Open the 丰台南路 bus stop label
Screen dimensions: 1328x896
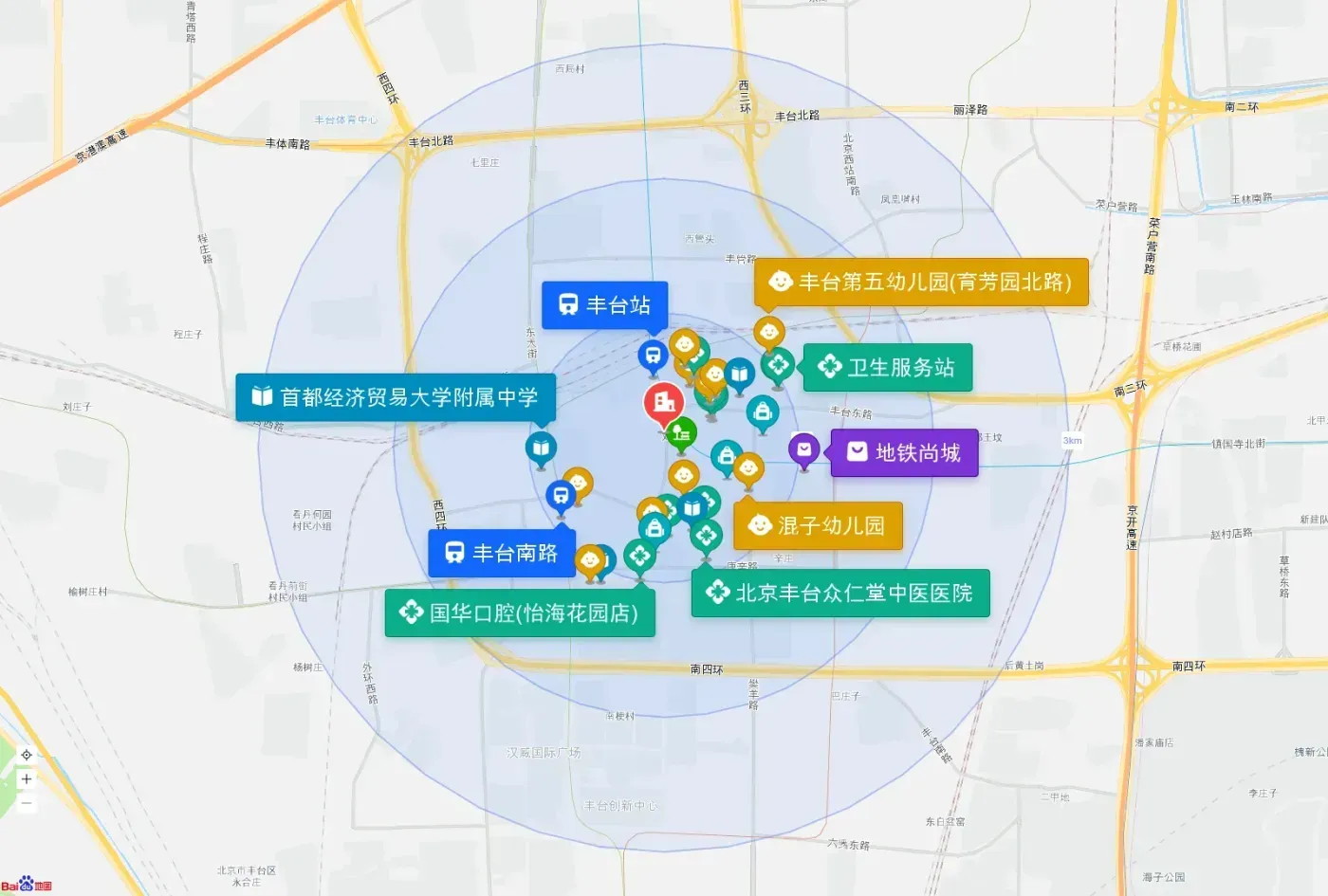pyautogui.click(x=502, y=554)
